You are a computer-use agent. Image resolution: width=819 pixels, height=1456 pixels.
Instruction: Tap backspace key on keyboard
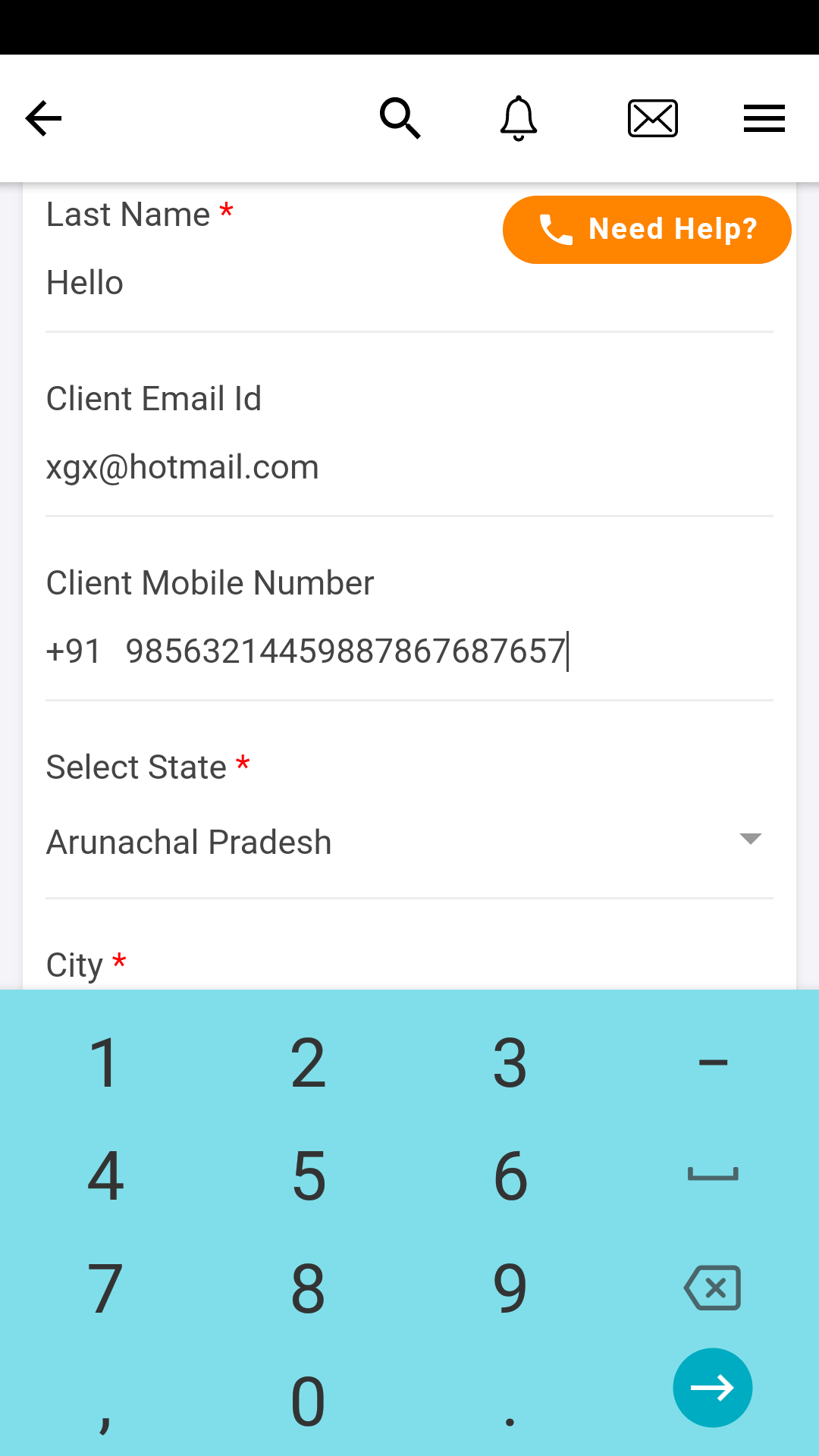click(x=712, y=1288)
